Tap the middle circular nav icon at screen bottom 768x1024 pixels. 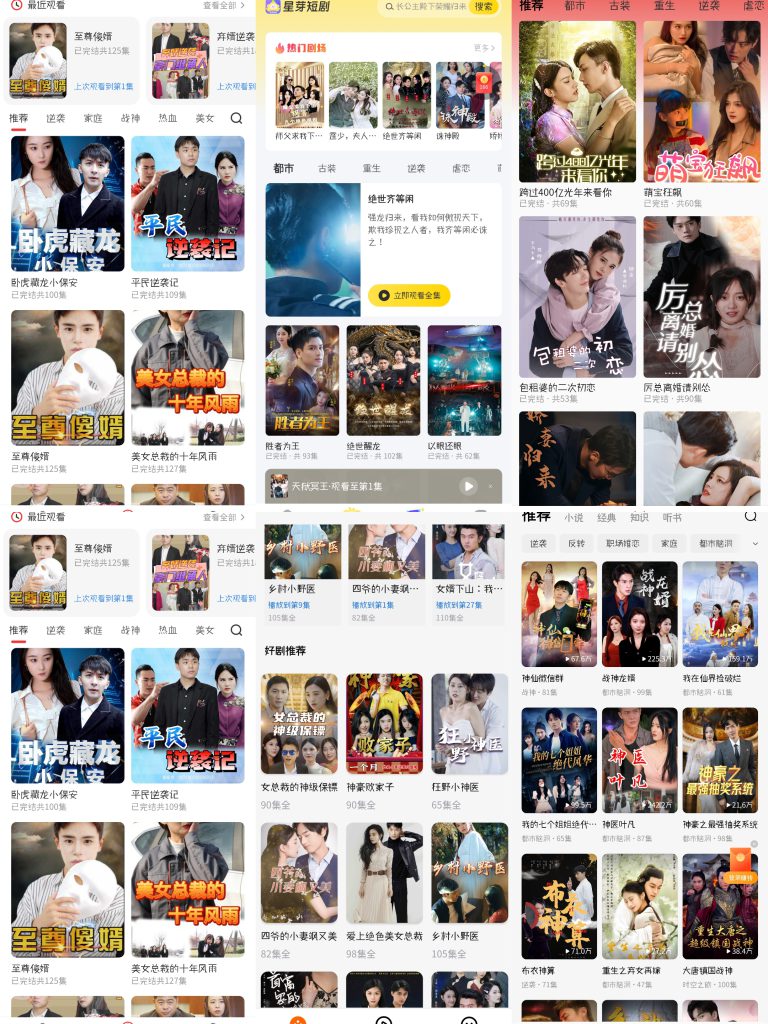click(x=382, y=1020)
